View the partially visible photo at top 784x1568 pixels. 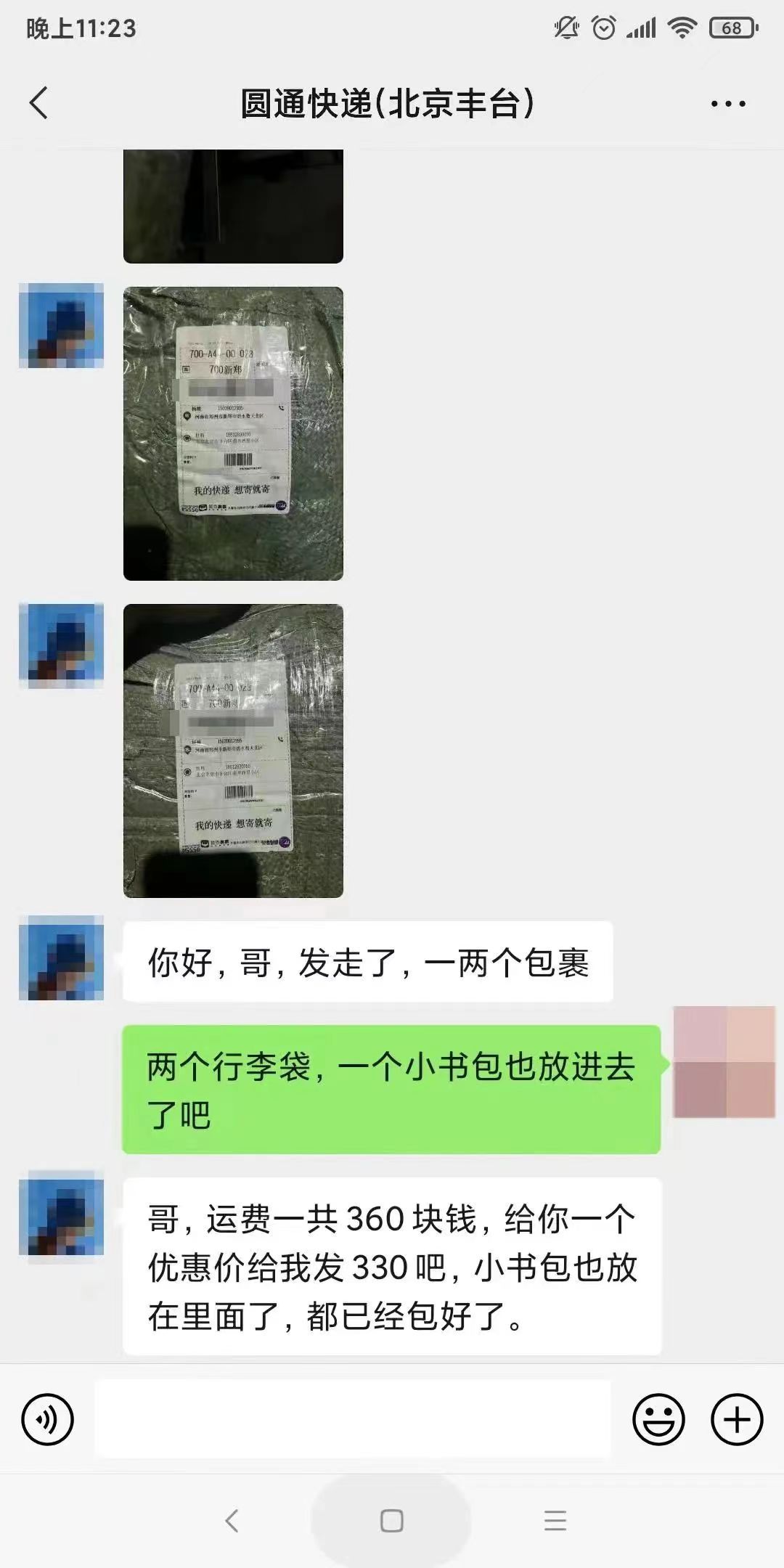pyautogui.click(x=233, y=206)
